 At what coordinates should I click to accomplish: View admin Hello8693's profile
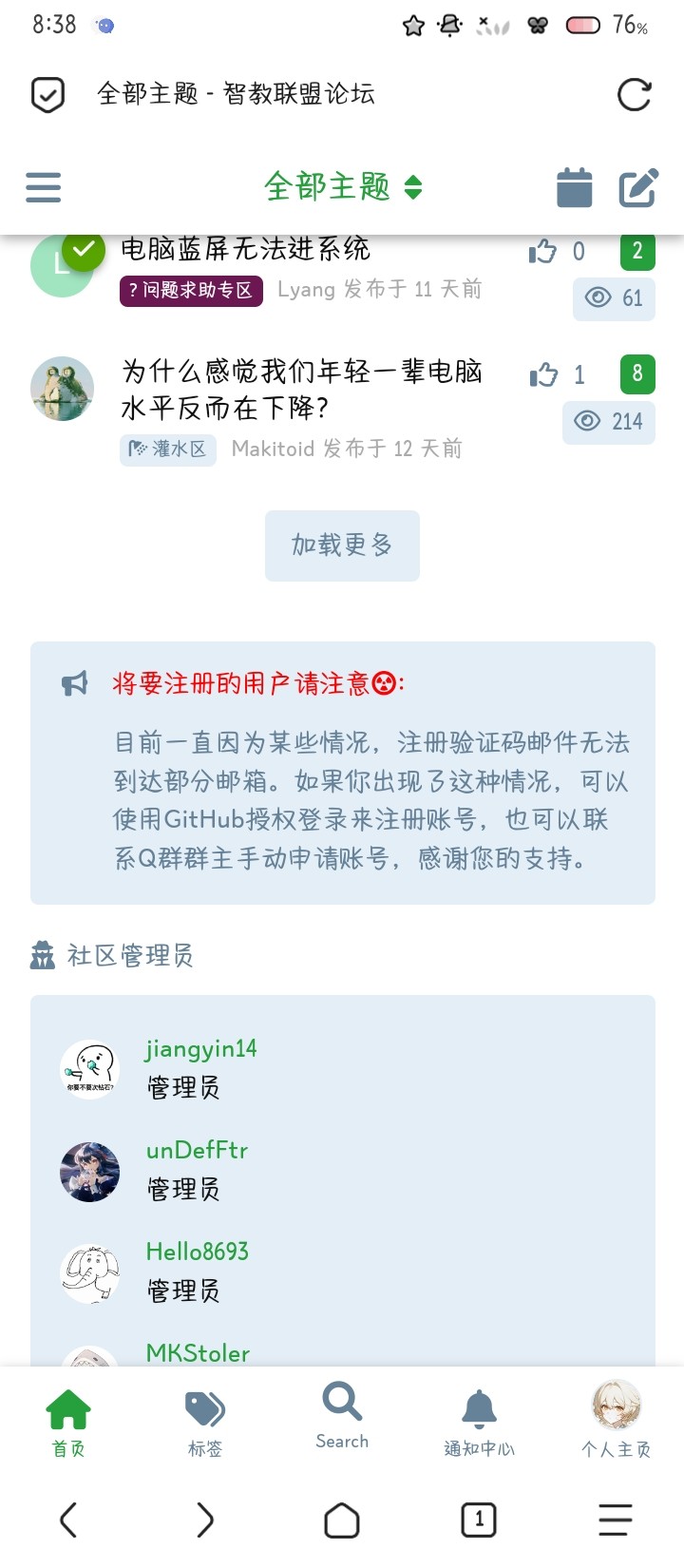197,1252
